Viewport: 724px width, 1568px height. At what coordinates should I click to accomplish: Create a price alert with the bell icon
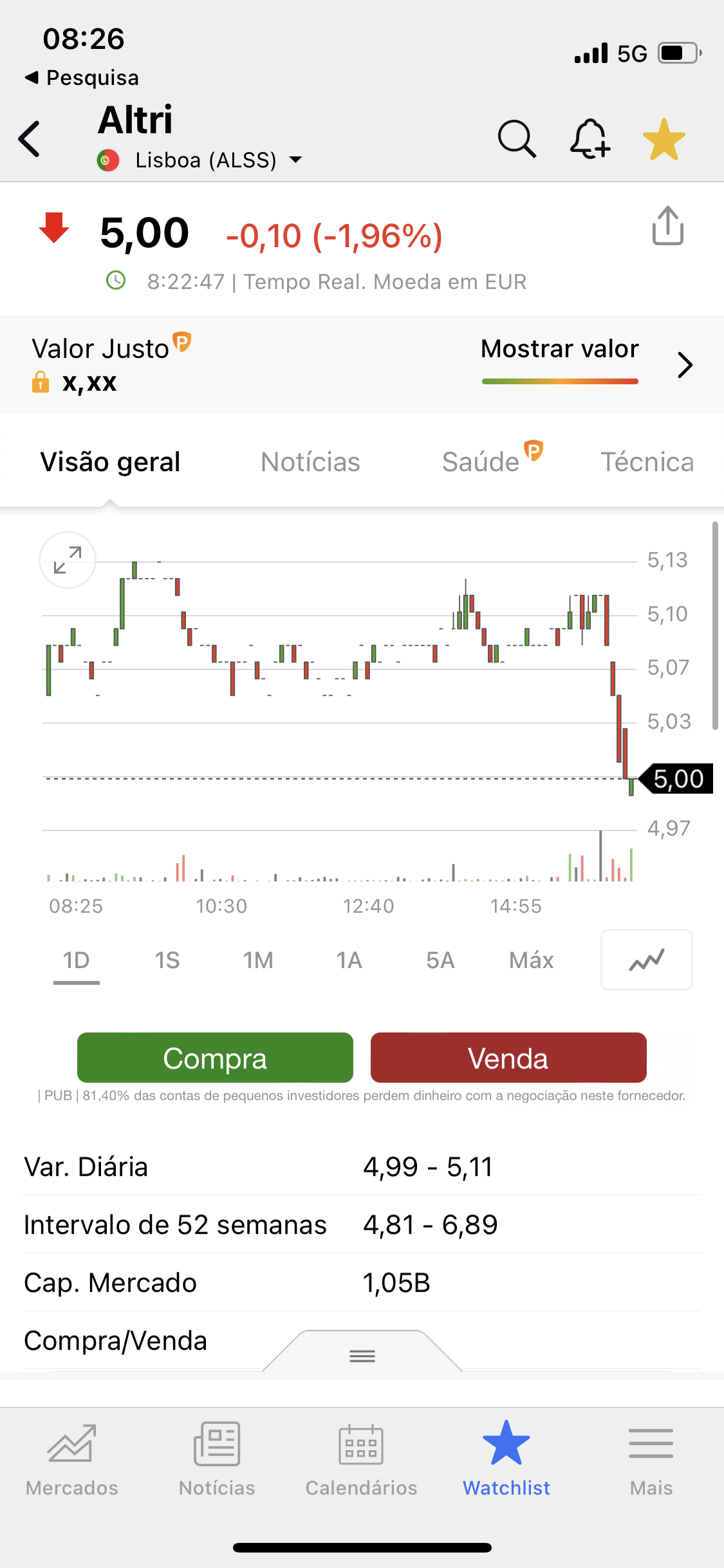[589, 138]
